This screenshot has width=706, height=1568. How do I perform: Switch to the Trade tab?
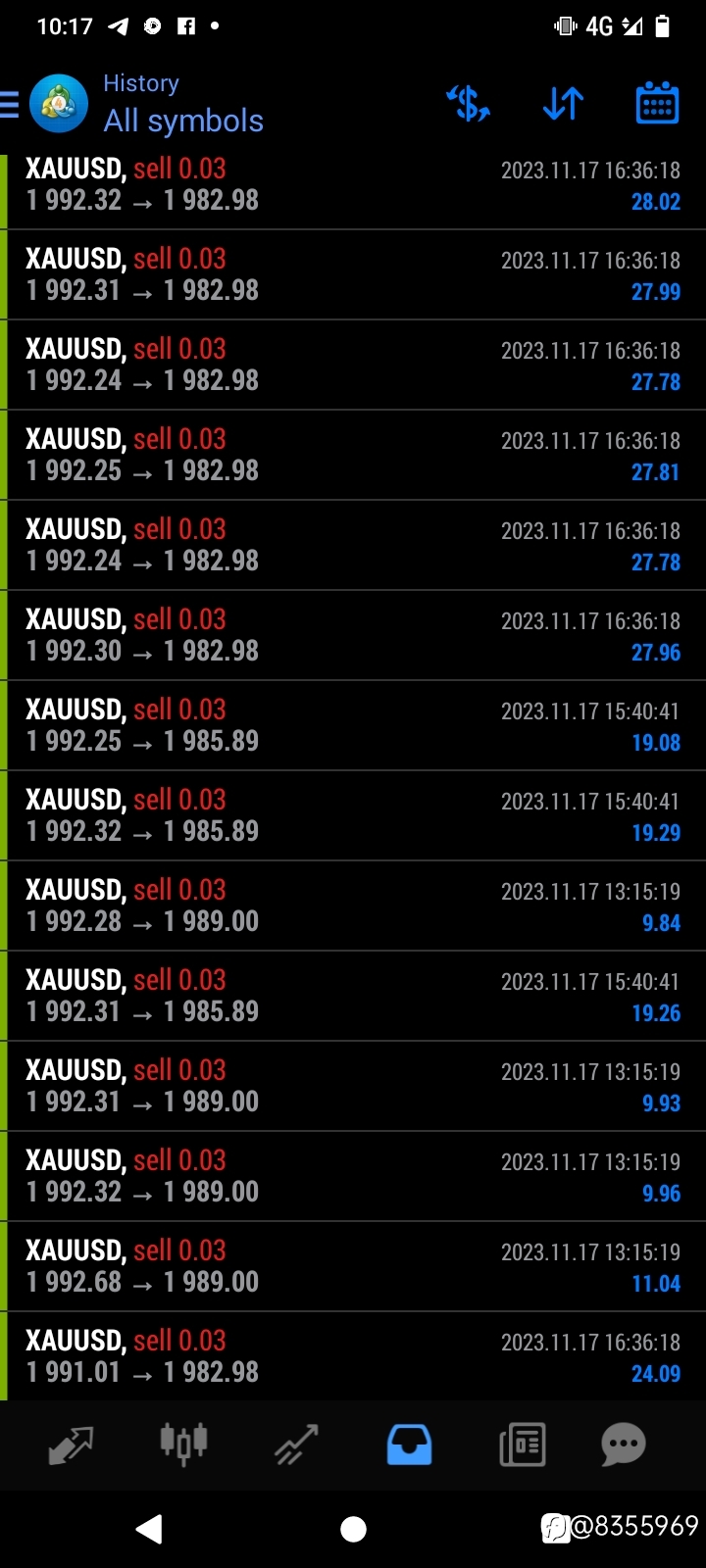pos(296,1445)
